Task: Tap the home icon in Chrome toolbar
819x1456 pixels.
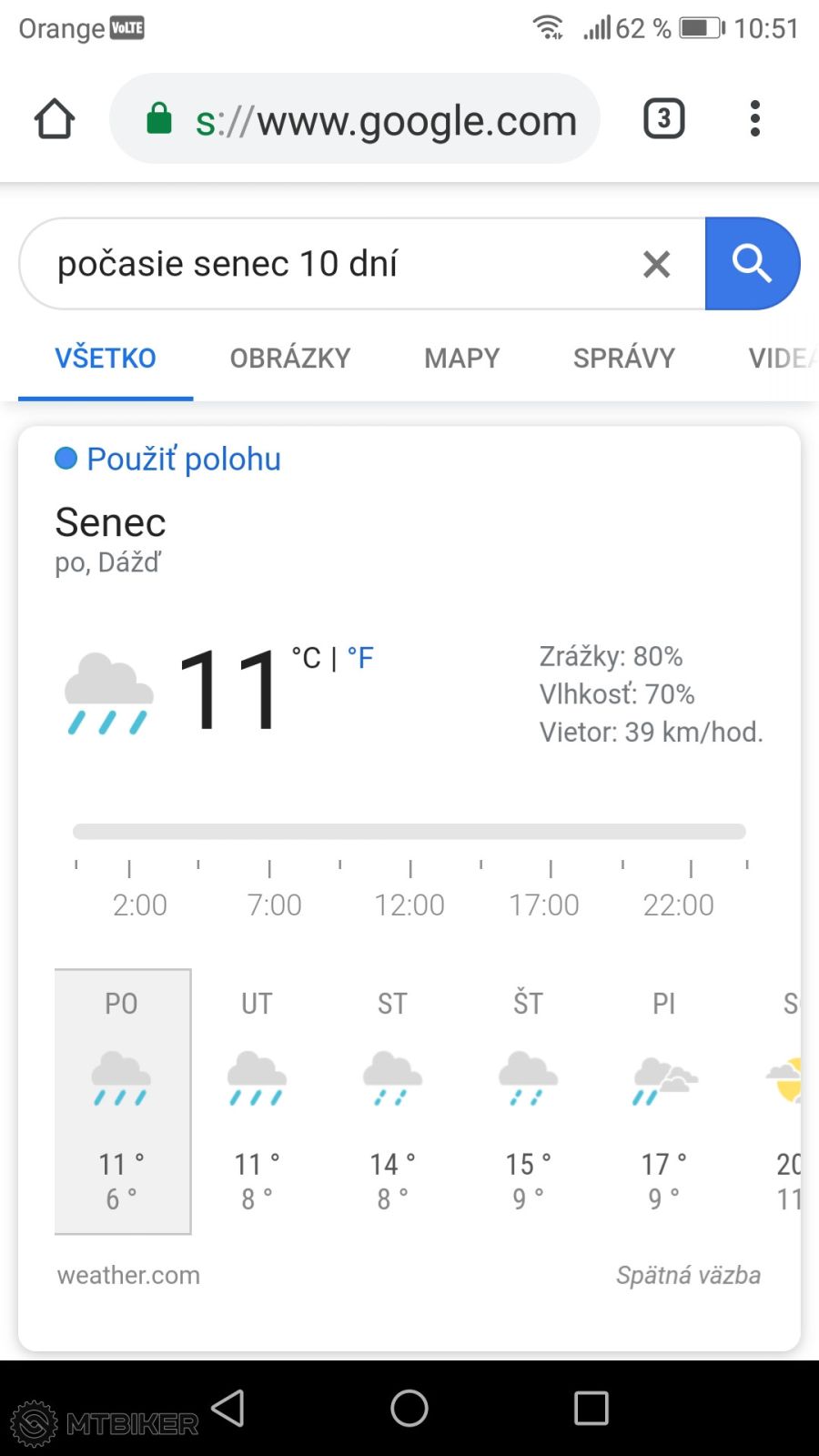Action: tap(53, 118)
